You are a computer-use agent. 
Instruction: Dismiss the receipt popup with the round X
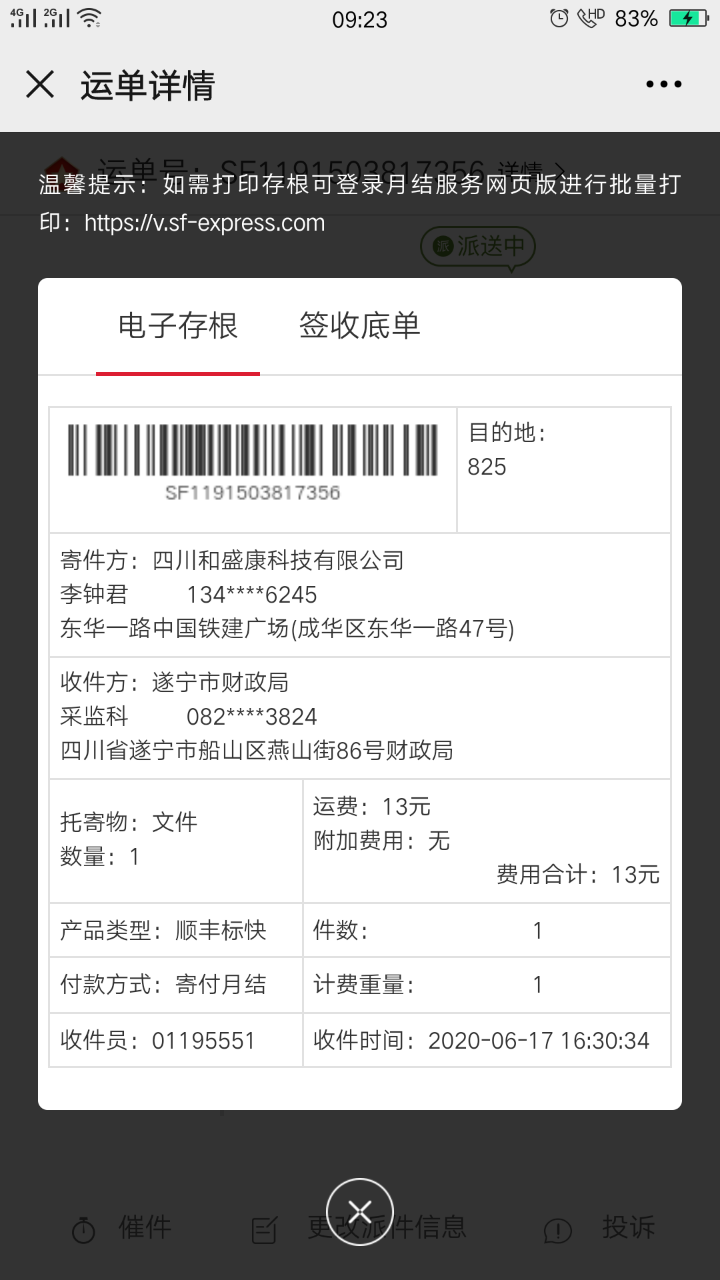[x=360, y=1212]
